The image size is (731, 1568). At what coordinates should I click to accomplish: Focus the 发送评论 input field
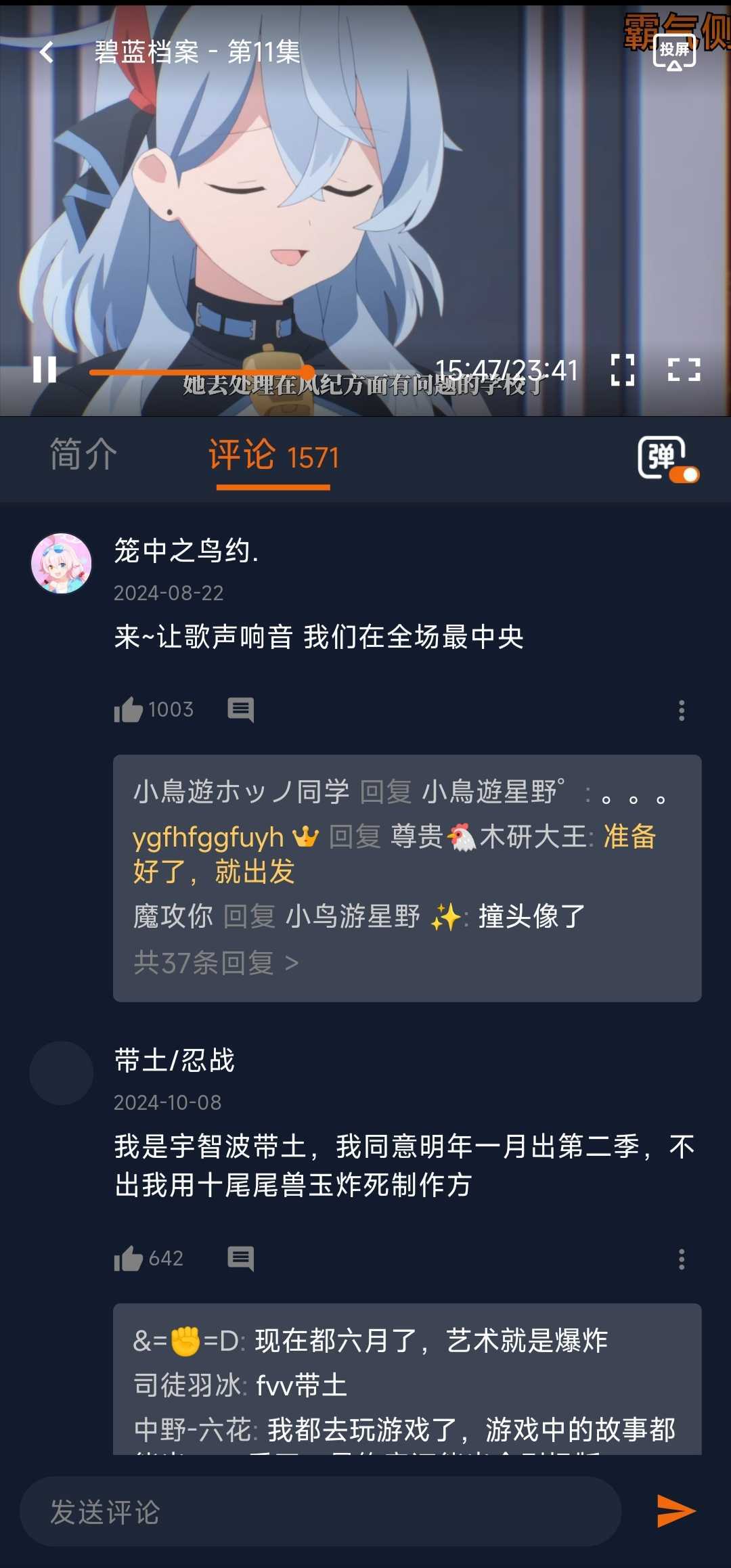coord(320,1511)
